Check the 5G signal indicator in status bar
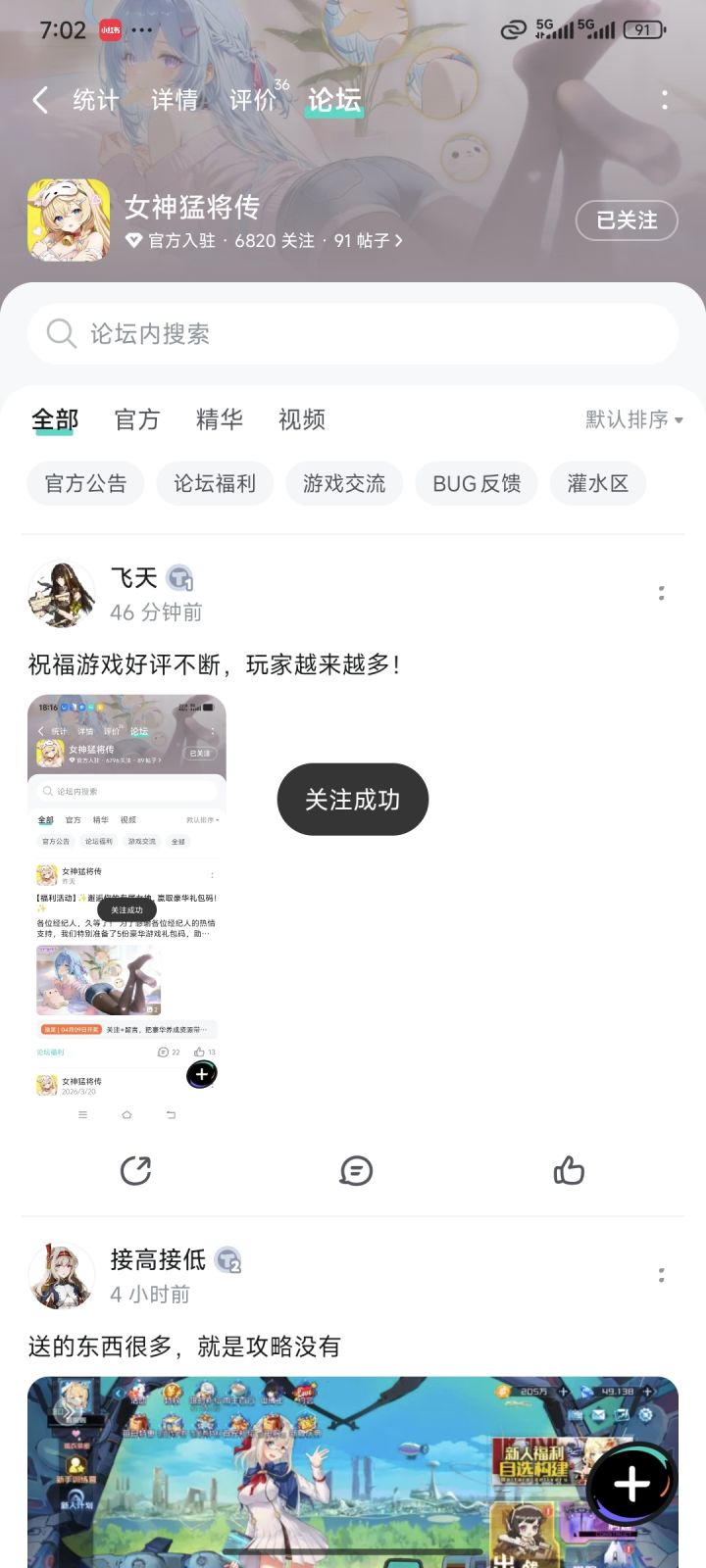 pyautogui.click(x=559, y=30)
